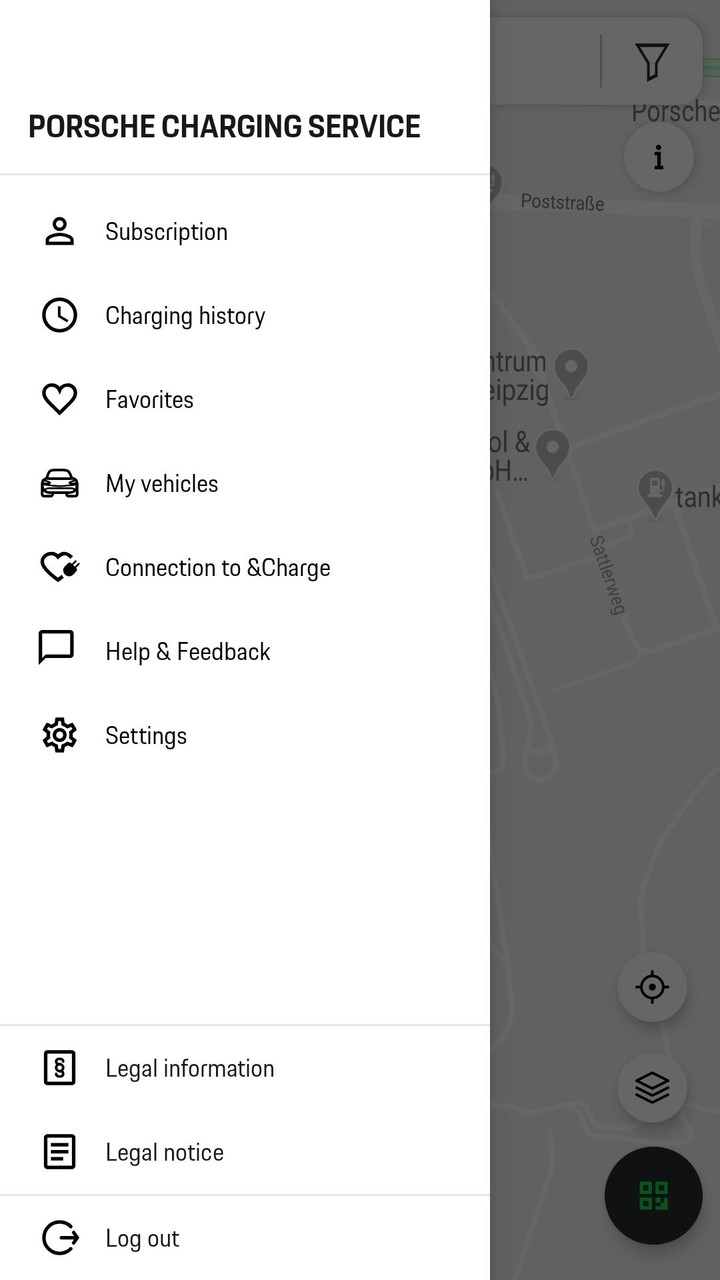
Task: Click the My vehicles car icon
Action: pos(59,483)
